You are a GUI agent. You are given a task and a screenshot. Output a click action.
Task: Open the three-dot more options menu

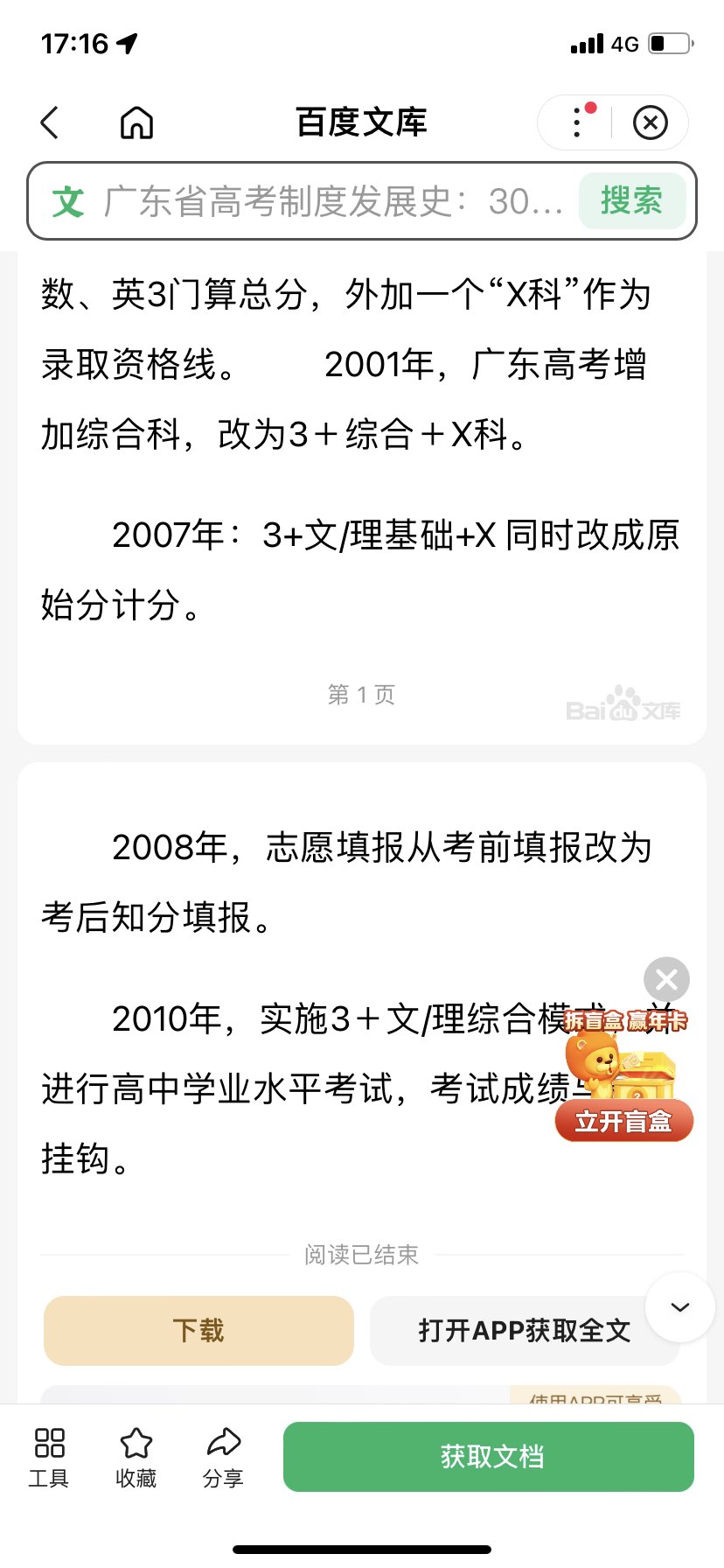[577, 122]
